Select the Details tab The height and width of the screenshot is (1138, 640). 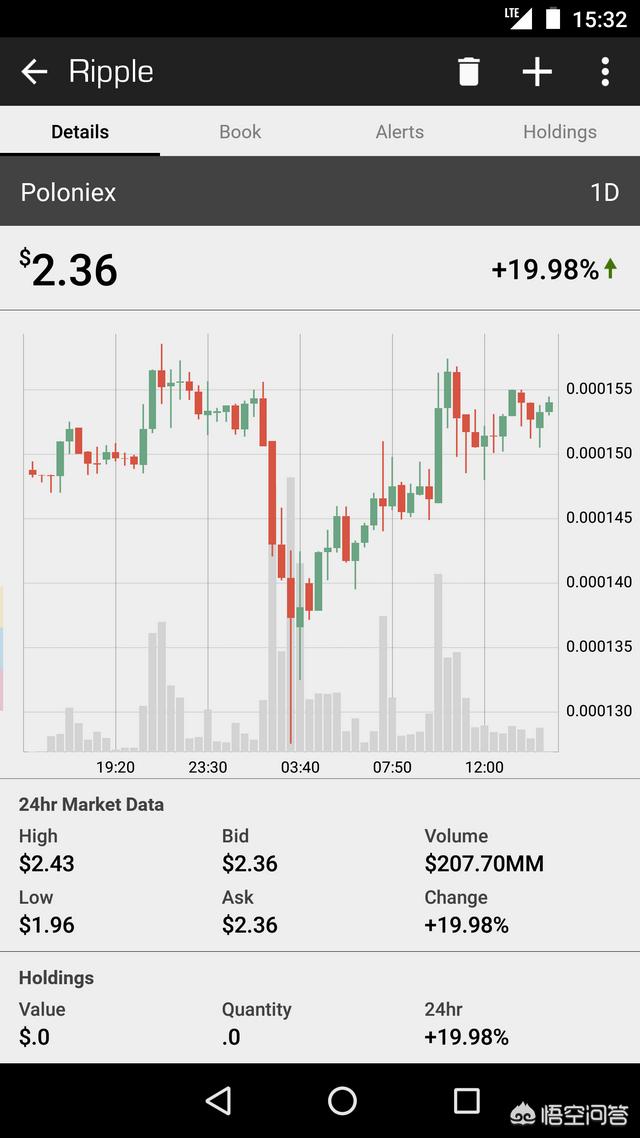click(x=80, y=132)
